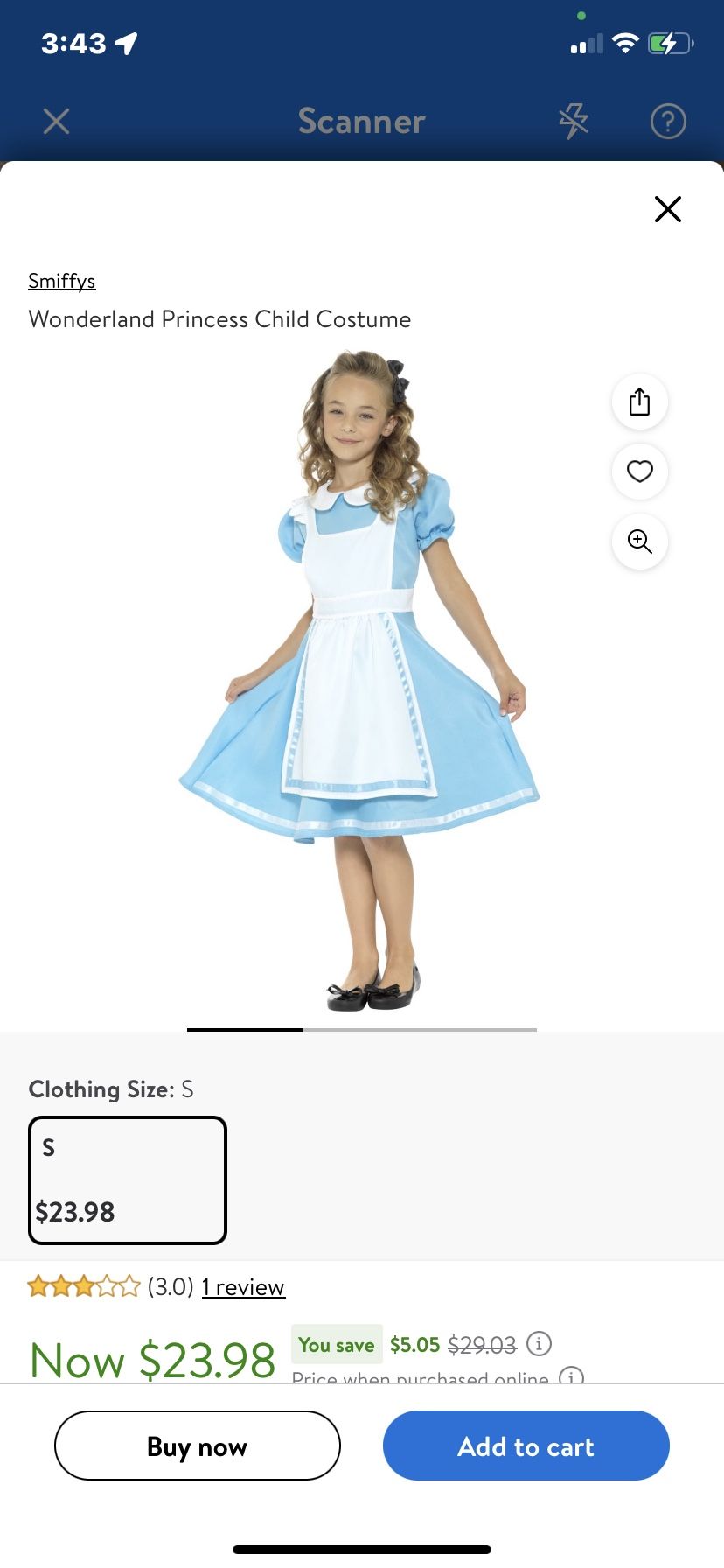Screen dimensions: 724x1568
Task: Open the Smiffys brand link
Action: pyautogui.click(x=61, y=281)
